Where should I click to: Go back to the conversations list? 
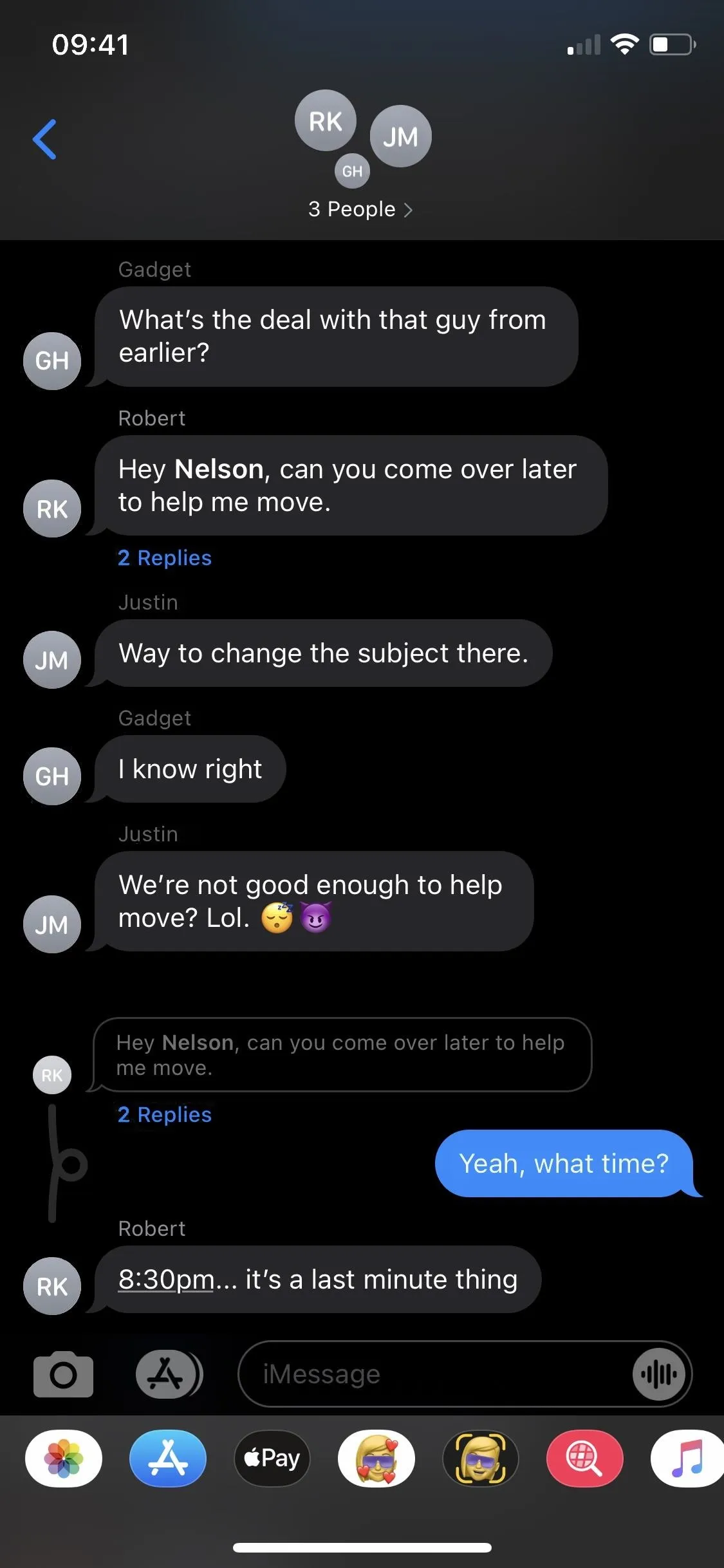(44, 139)
